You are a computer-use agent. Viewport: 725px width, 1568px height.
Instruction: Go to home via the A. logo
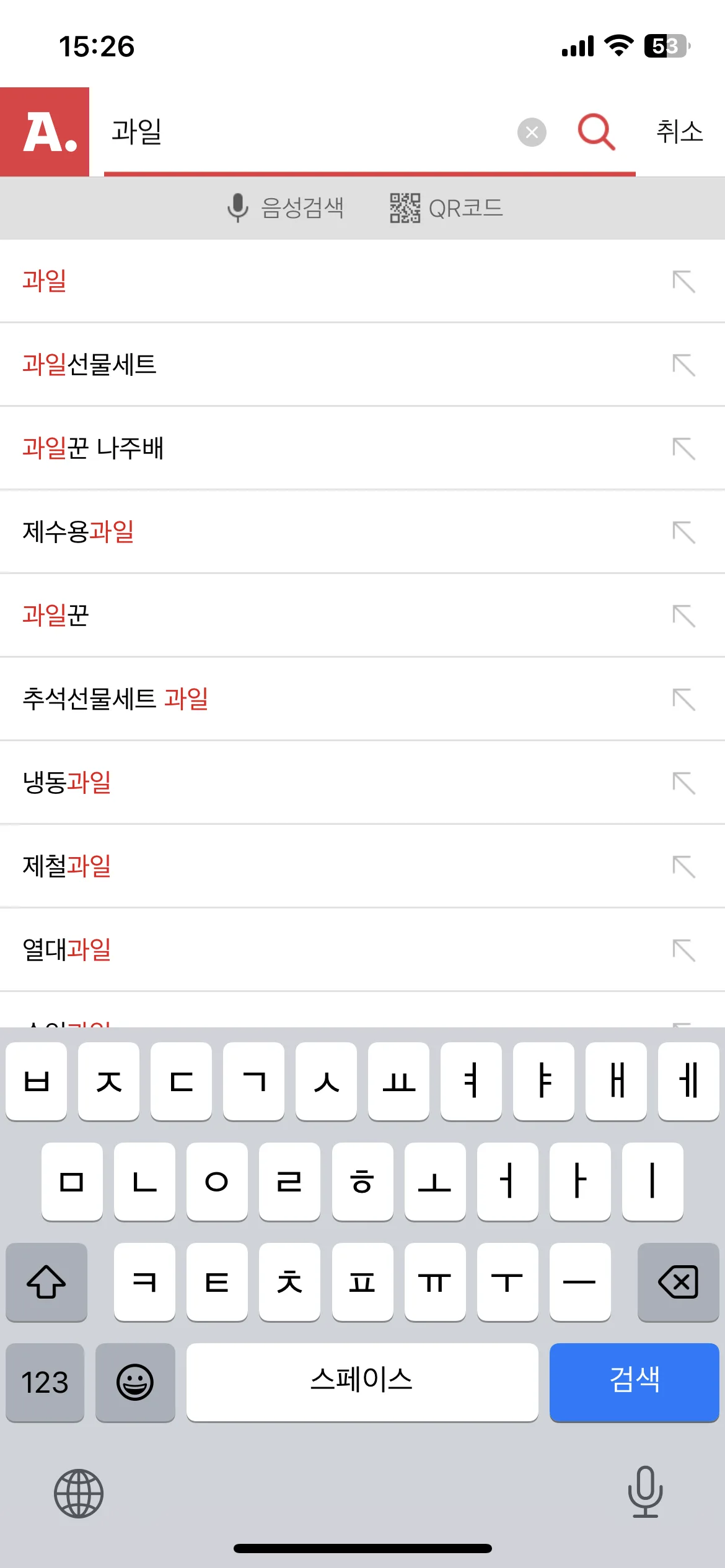[x=45, y=132]
